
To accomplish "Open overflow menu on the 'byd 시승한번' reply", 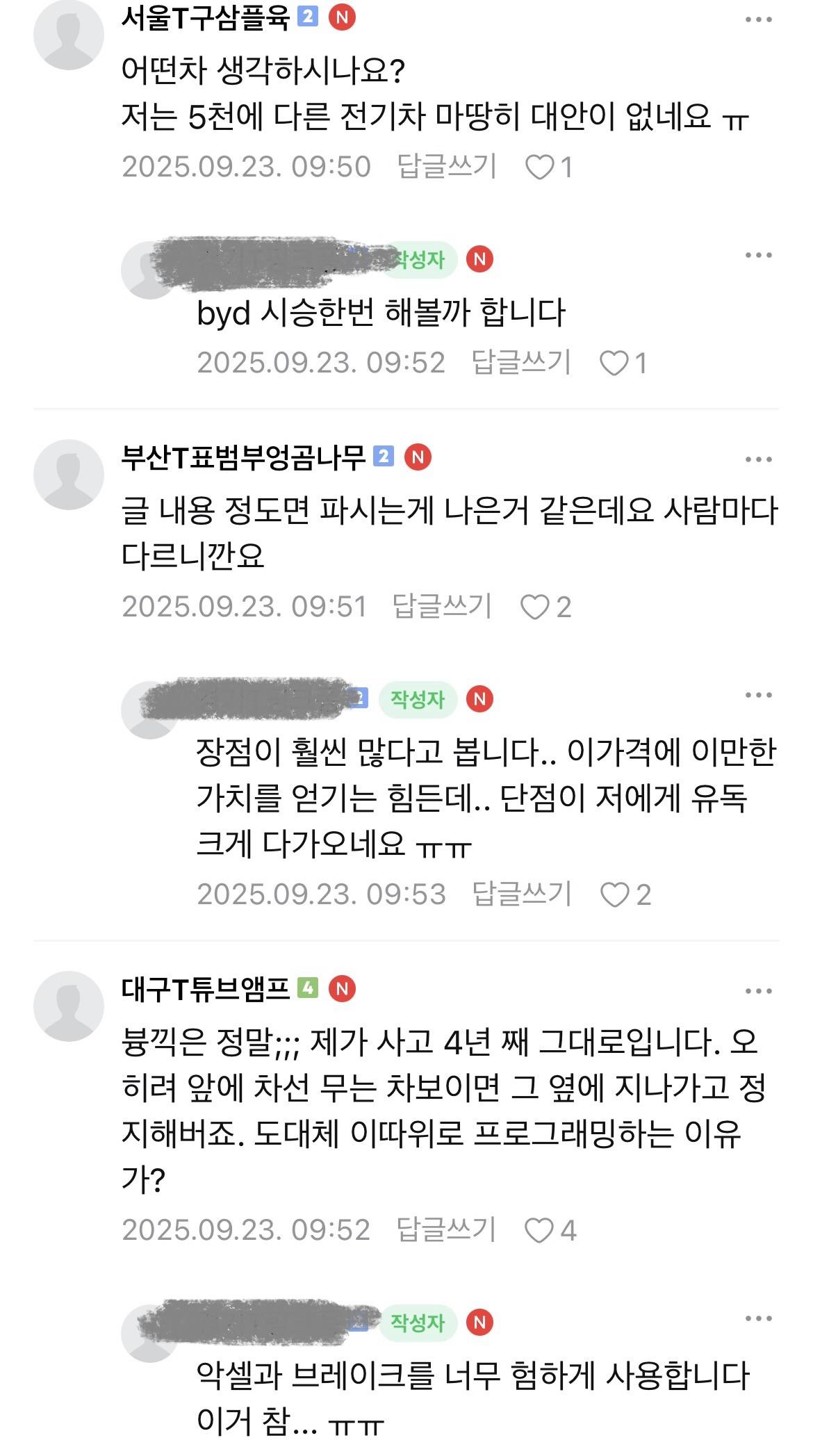I will (758, 256).
